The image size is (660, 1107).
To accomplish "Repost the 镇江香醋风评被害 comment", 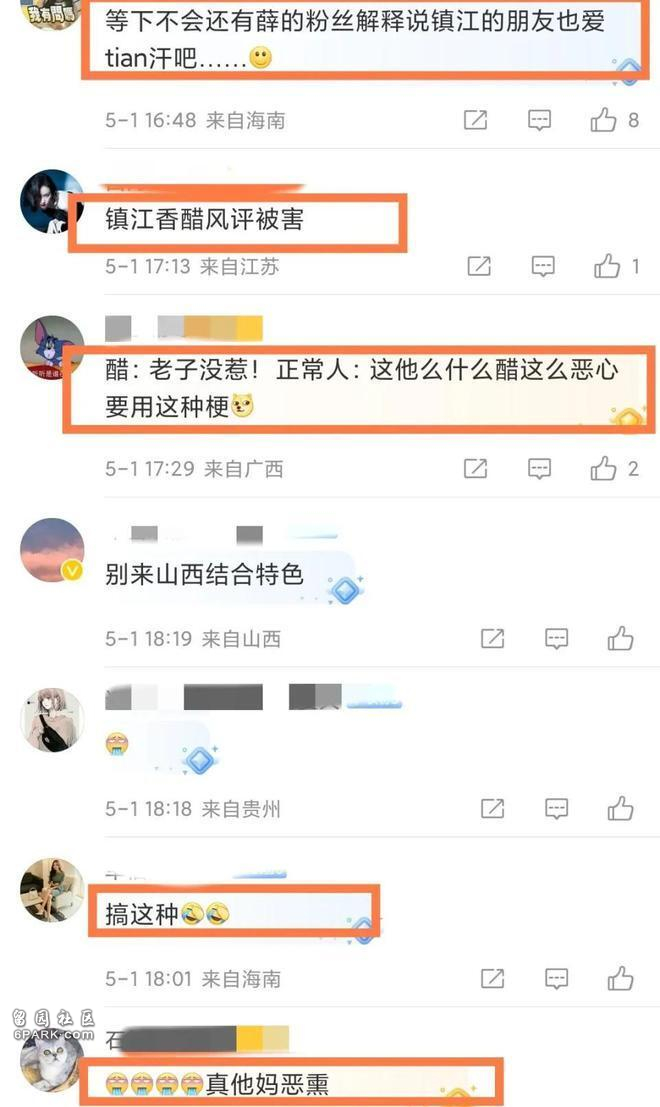I will point(479,267).
